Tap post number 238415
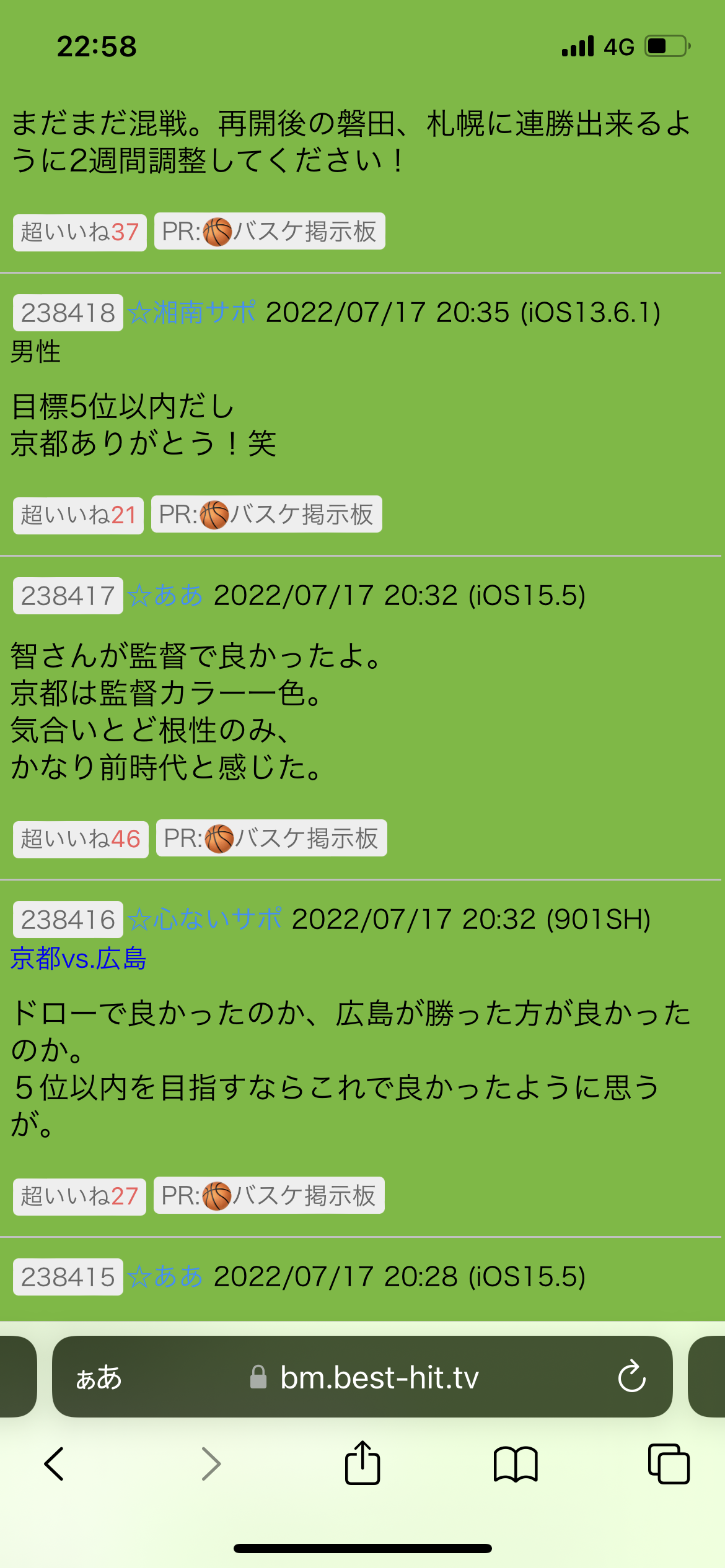 (x=68, y=1277)
